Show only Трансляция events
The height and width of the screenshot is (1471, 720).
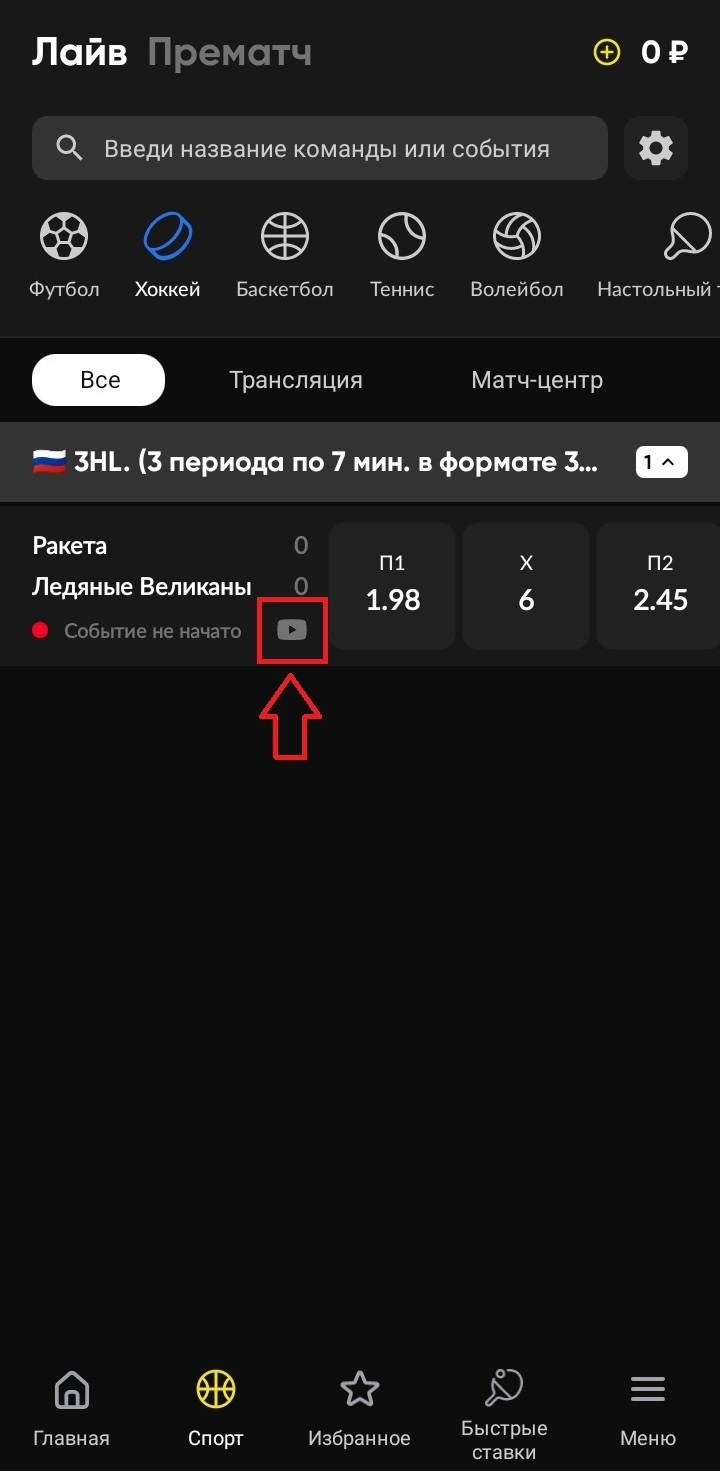pyautogui.click(x=296, y=380)
